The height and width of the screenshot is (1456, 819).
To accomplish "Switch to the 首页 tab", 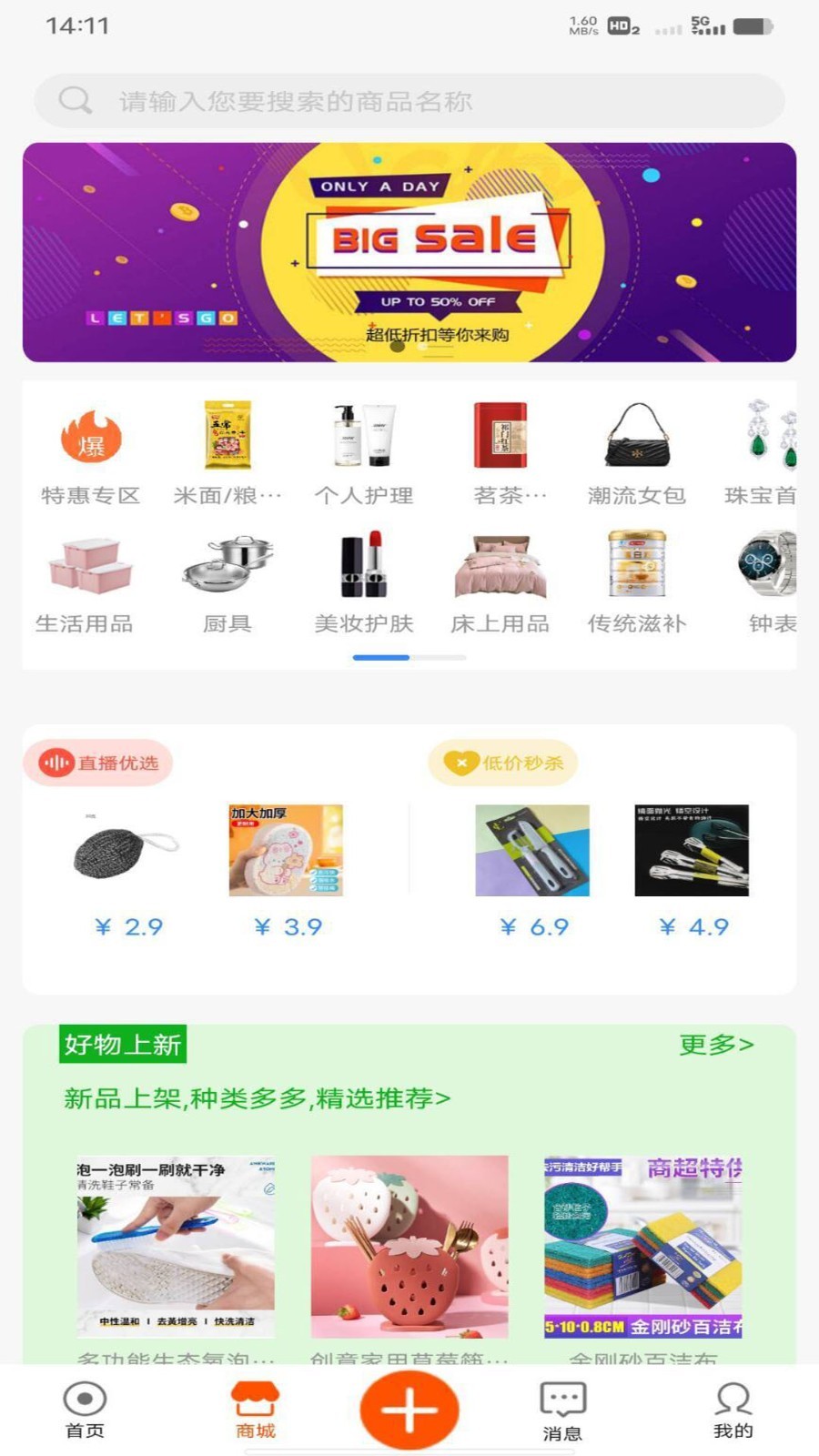I will coord(85,1410).
